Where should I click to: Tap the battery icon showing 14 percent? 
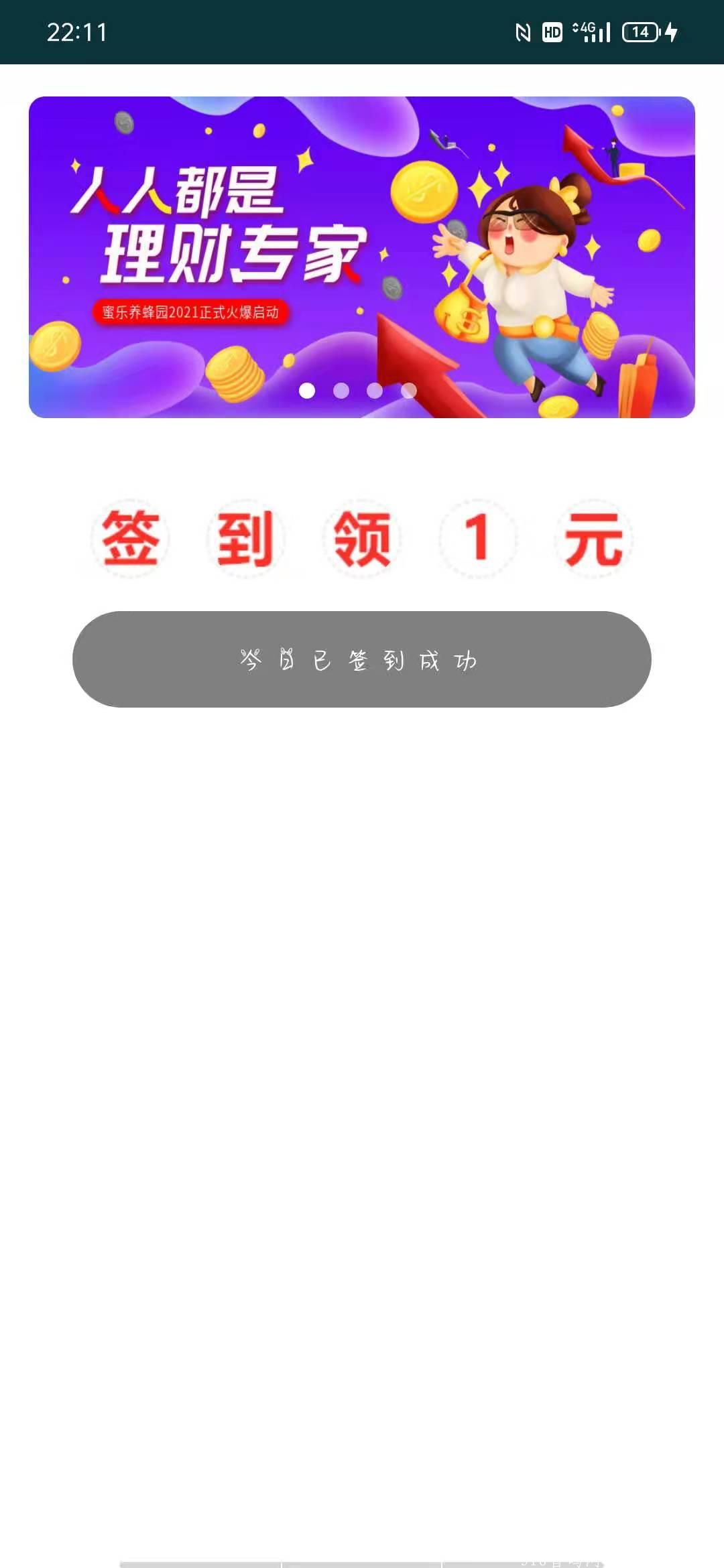tap(639, 31)
